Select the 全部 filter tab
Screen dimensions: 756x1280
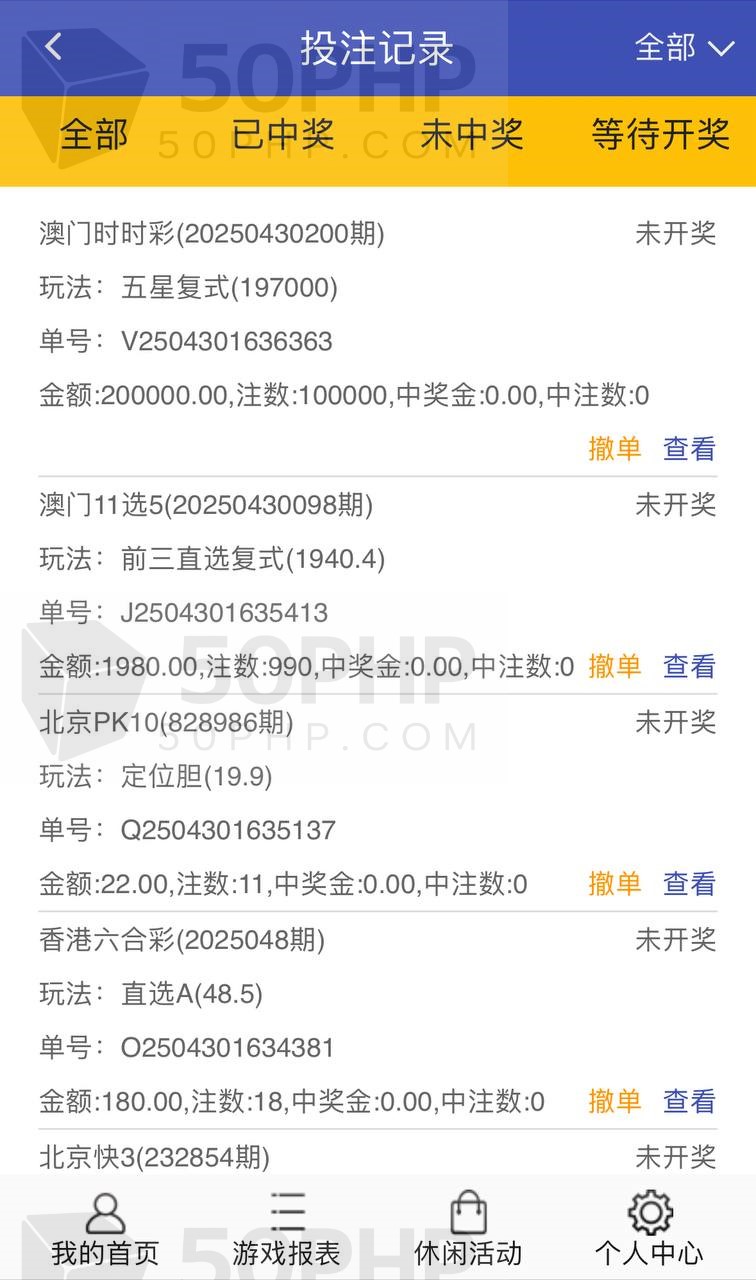coord(94,134)
